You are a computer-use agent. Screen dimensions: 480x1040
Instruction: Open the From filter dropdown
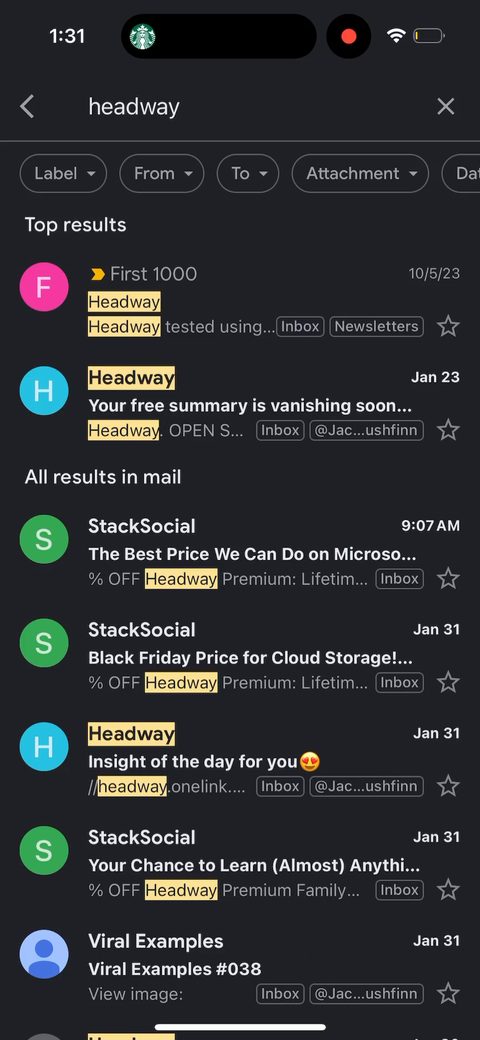pyautogui.click(x=162, y=174)
